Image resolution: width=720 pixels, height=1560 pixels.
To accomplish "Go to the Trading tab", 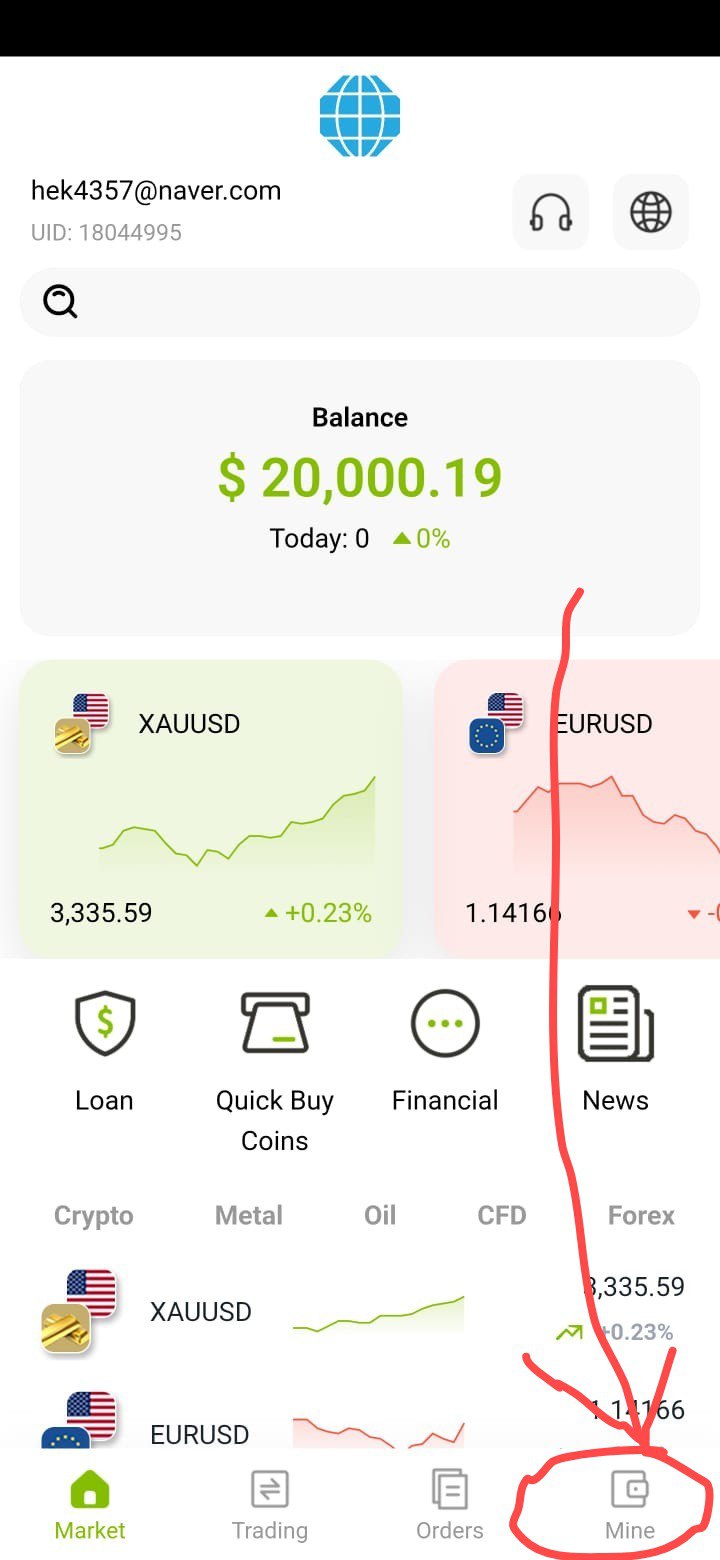I will (x=270, y=1505).
